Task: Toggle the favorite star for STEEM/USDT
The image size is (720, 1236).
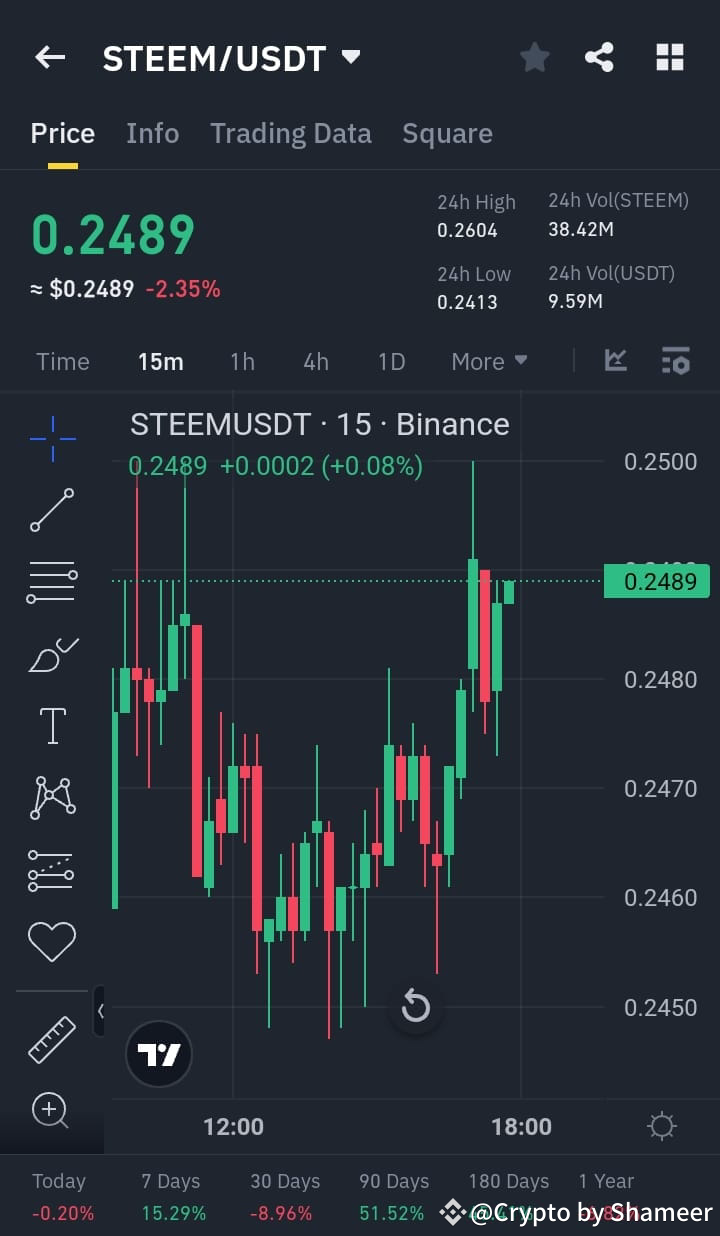Action: 534,57
